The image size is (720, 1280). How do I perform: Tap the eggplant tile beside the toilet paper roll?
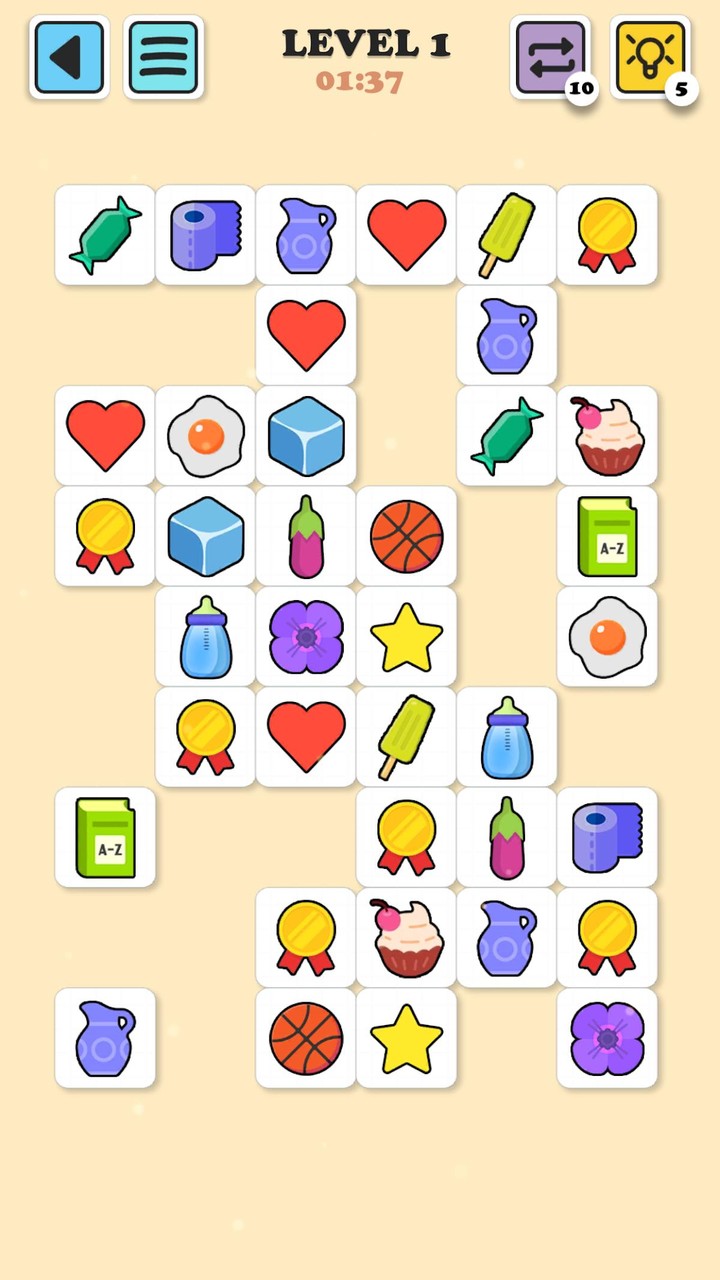506,838
